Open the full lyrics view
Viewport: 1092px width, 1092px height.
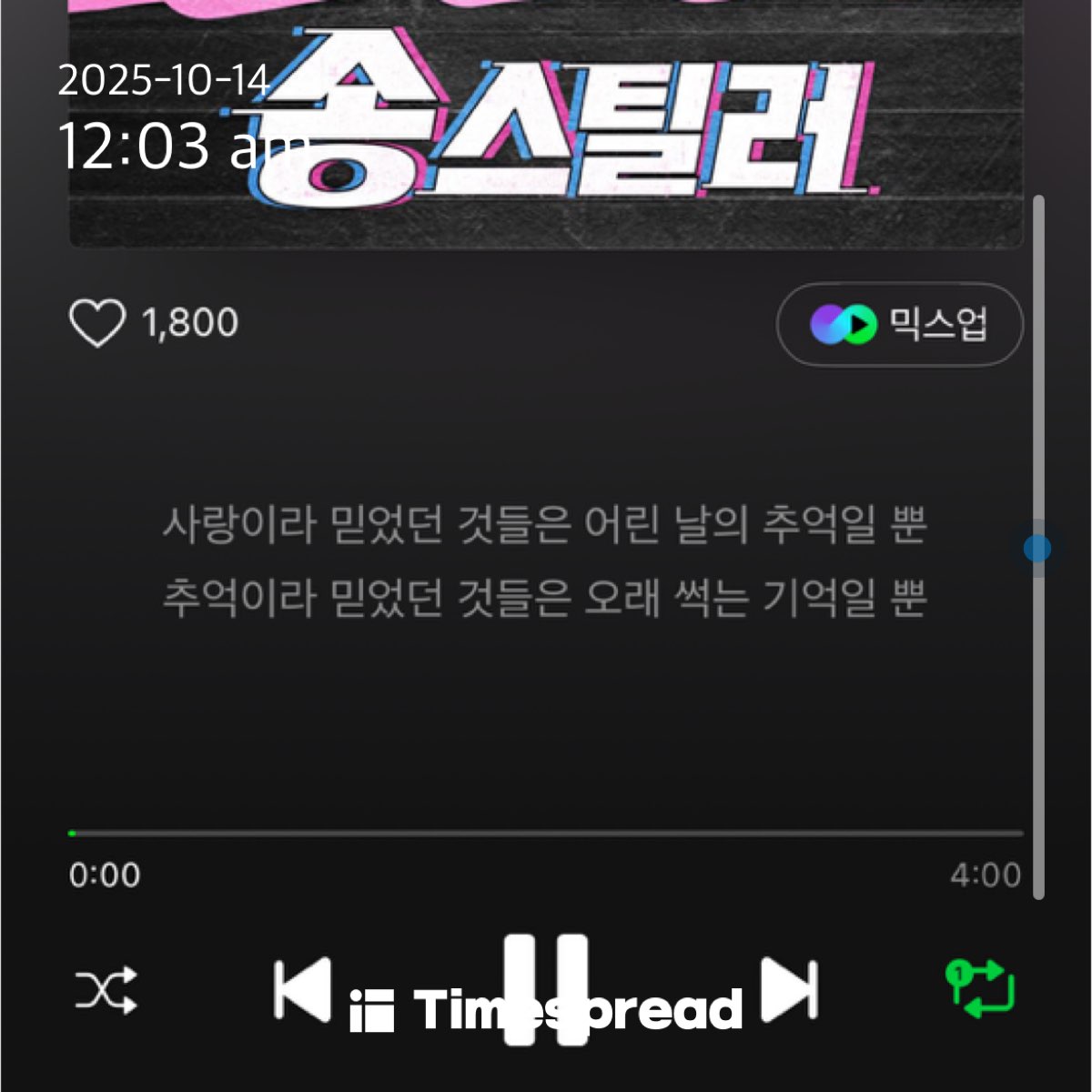(544, 561)
